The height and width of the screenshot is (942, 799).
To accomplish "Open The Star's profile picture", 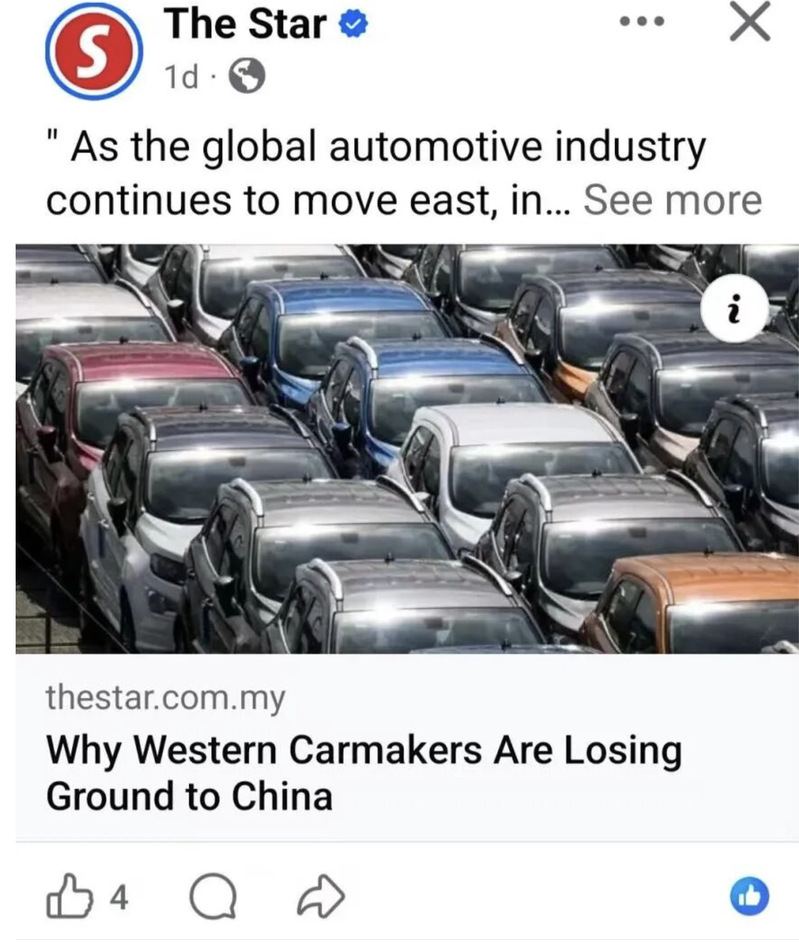I will [91, 50].
